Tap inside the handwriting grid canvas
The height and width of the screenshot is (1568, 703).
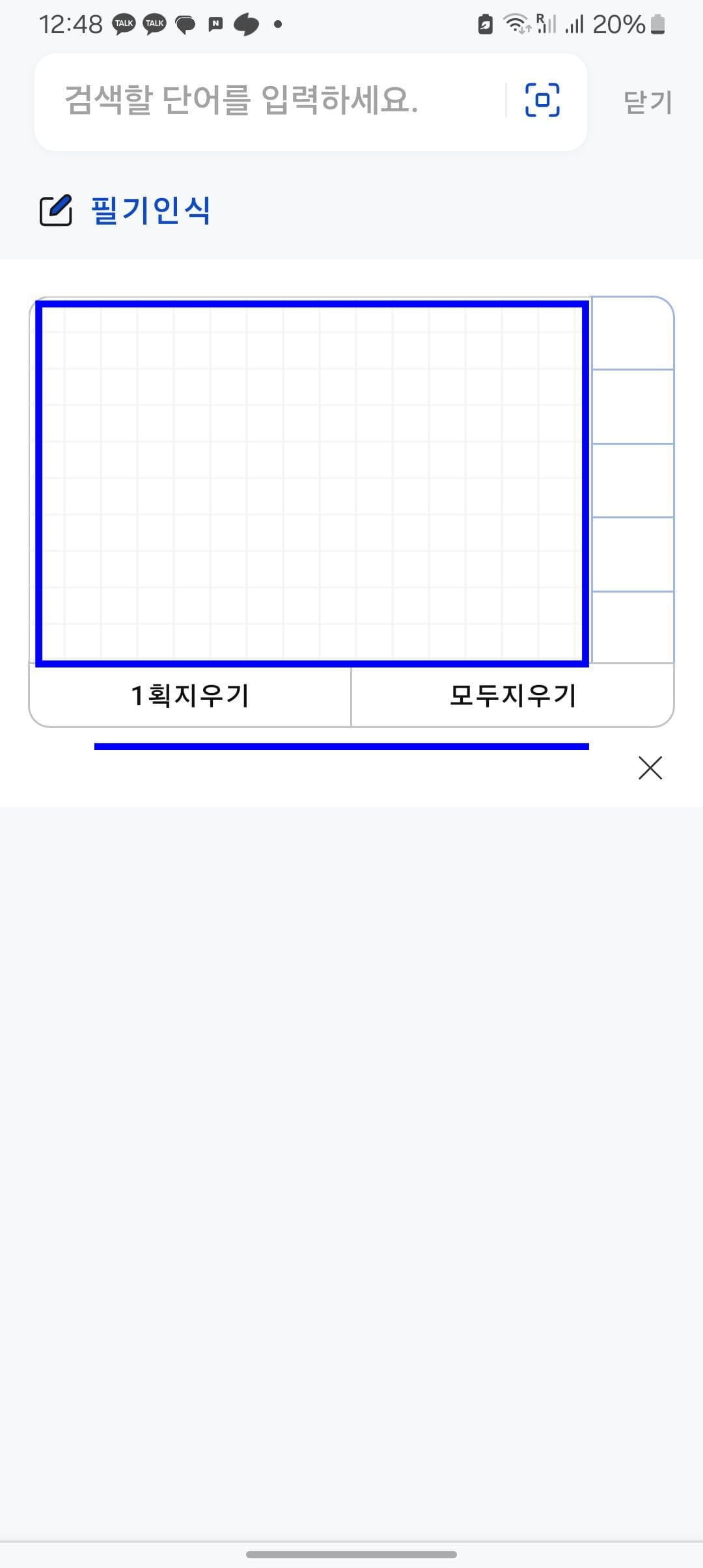click(312, 483)
